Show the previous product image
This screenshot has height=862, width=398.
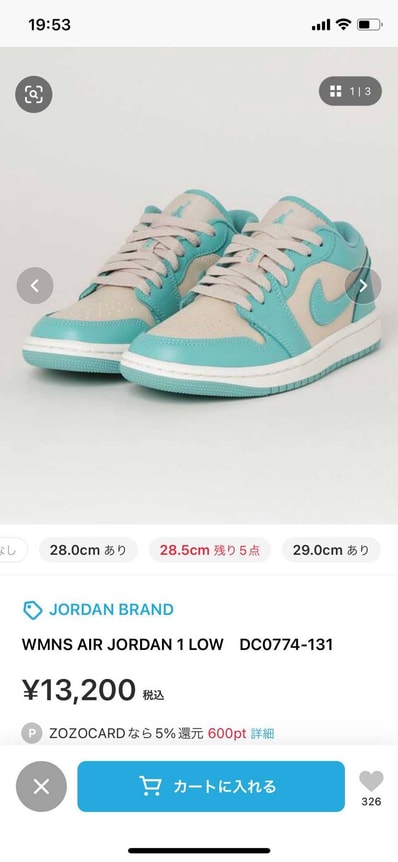click(x=35, y=285)
